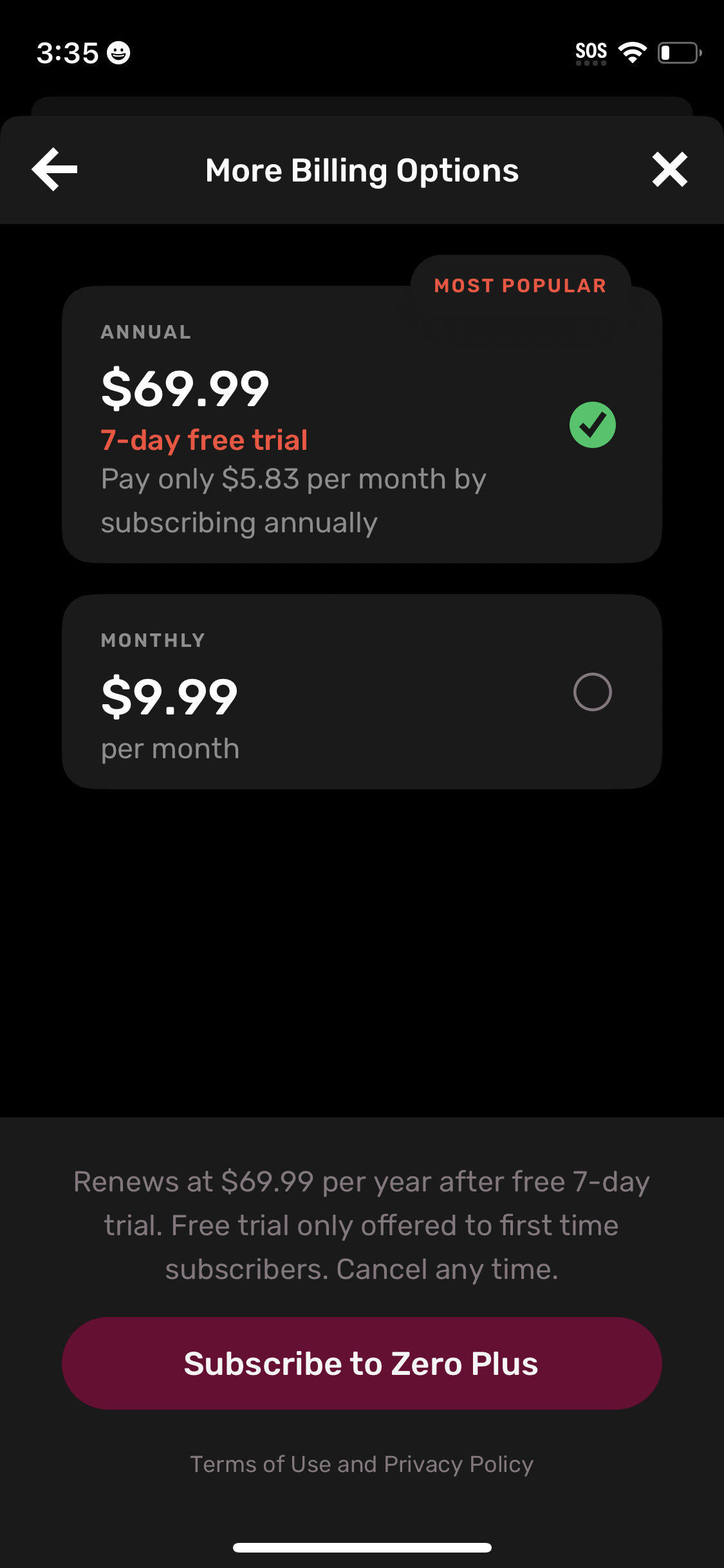Click the green checkmark on the Annual plan
Screen dimensions: 724x1568
[x=593, y=424]
